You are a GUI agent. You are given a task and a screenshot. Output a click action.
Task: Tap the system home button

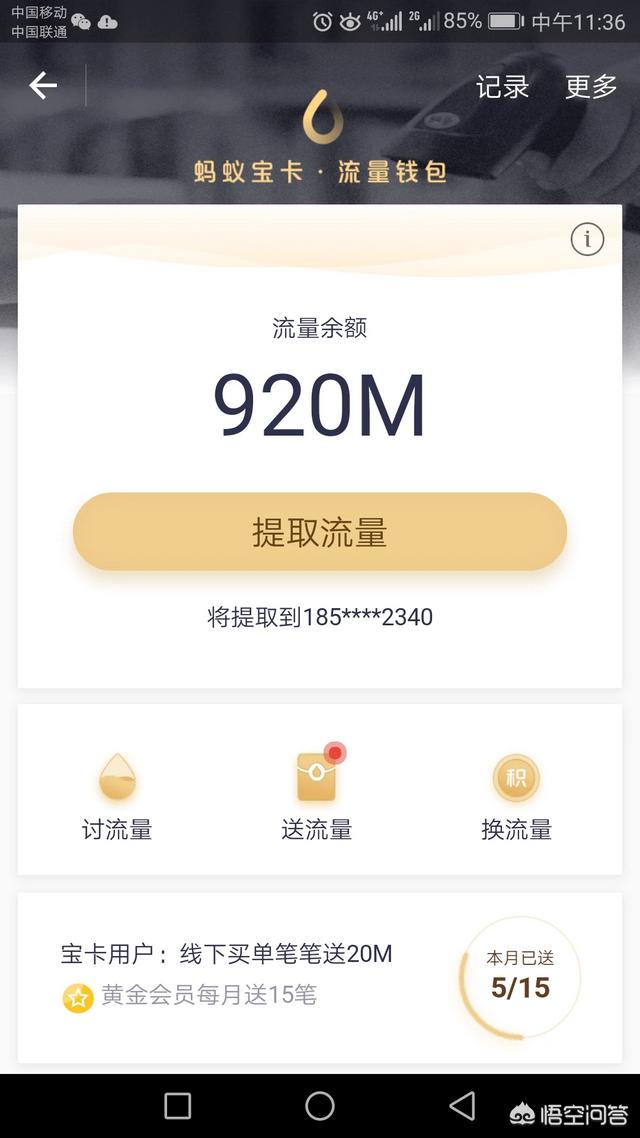(x=320, y=1105)
